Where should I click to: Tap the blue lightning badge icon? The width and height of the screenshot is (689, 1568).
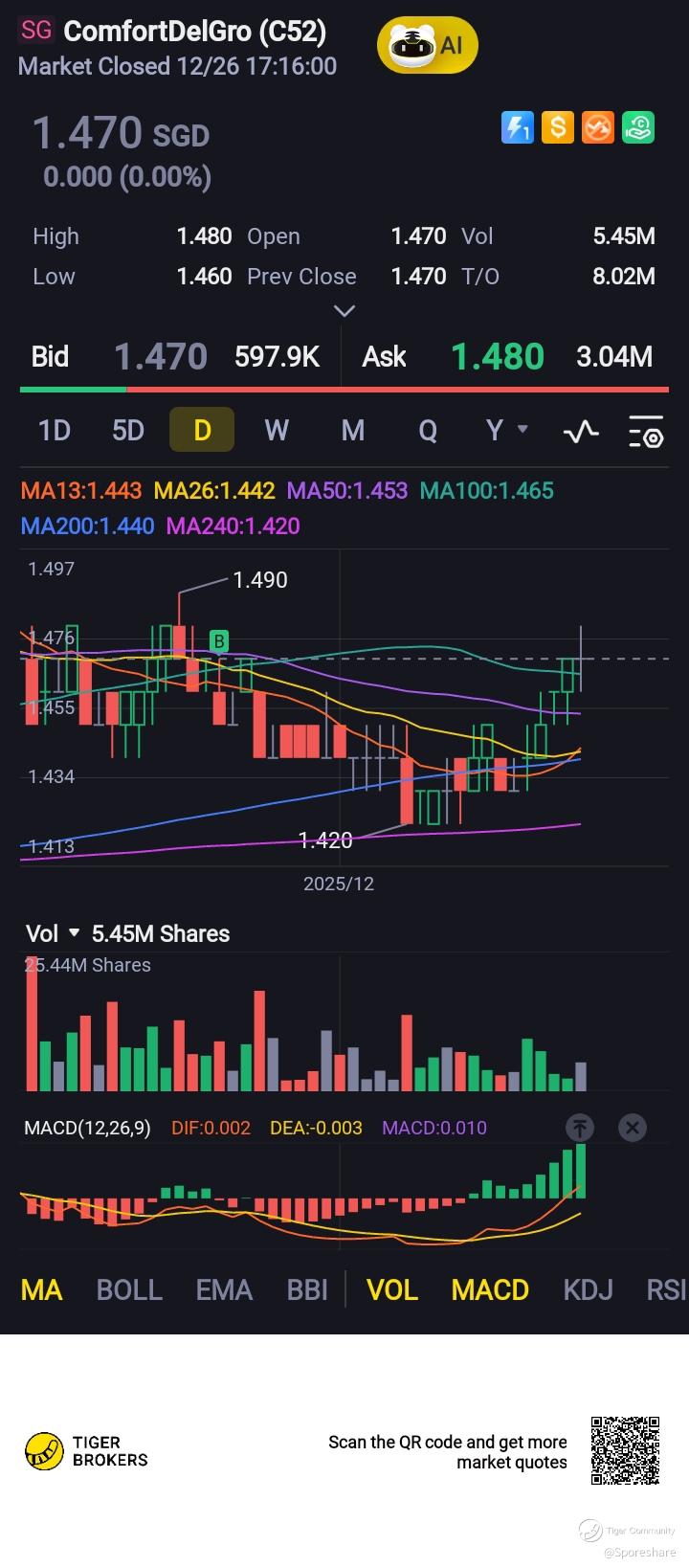coord(518,127)
